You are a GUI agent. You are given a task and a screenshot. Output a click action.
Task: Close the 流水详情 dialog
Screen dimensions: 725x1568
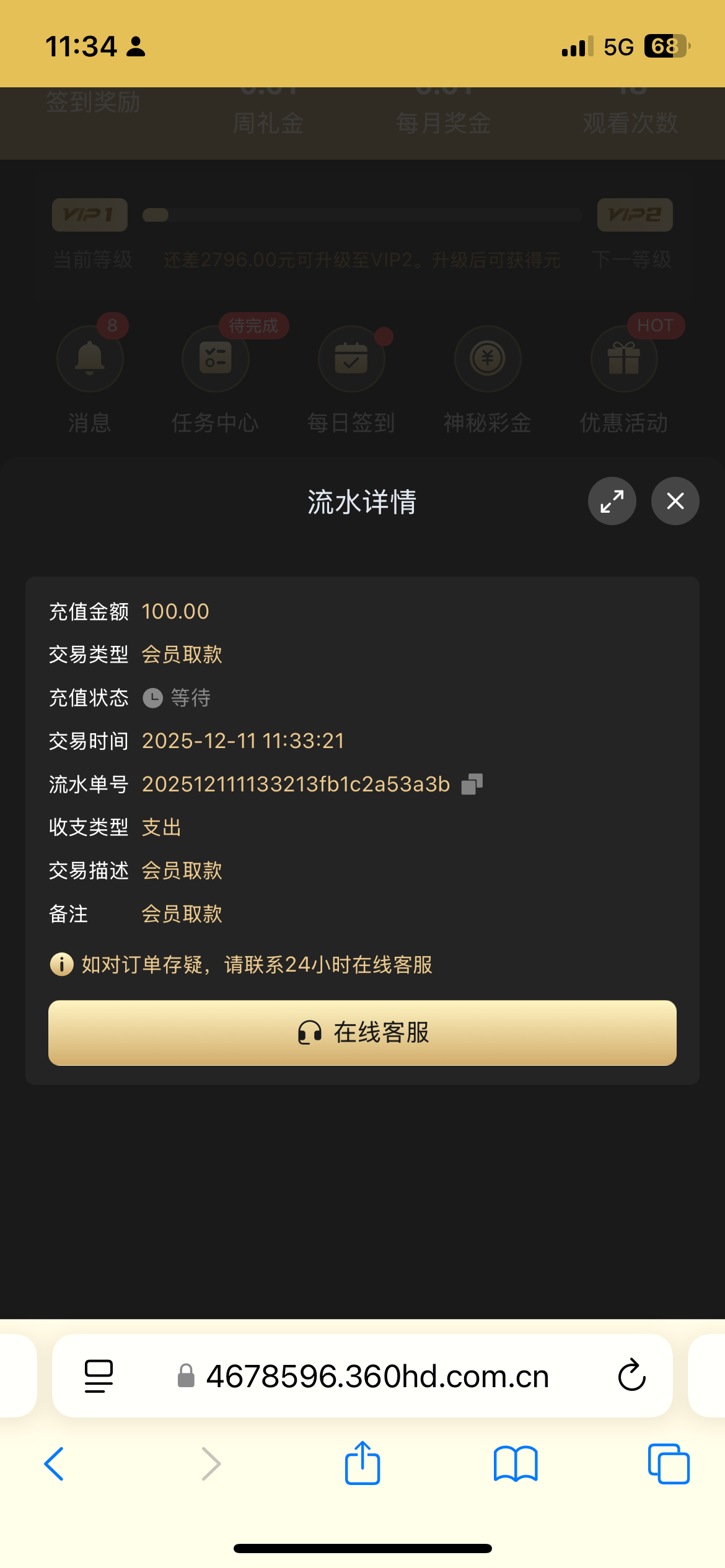point(675,501)
